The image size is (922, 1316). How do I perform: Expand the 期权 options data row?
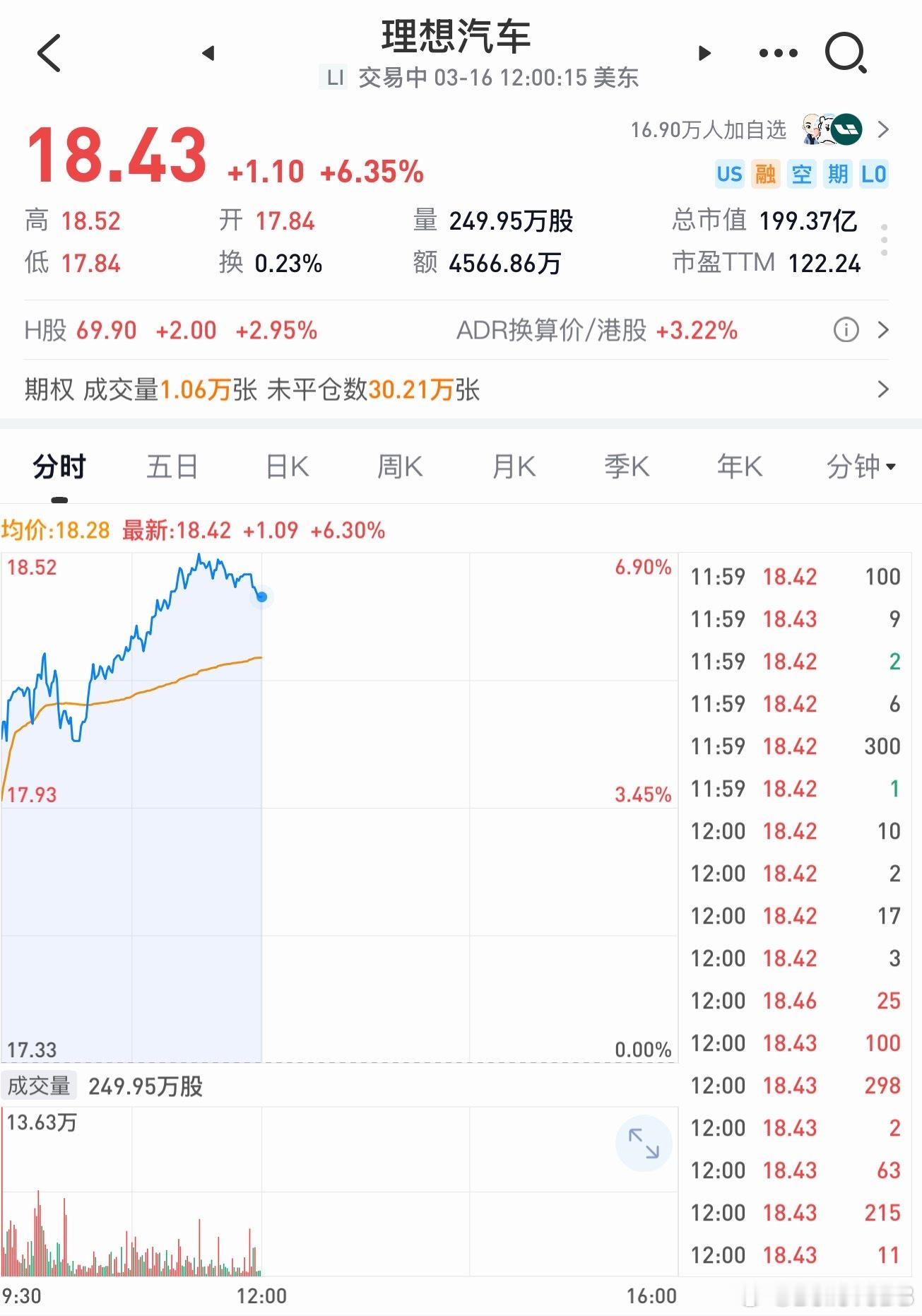[884, 389]
